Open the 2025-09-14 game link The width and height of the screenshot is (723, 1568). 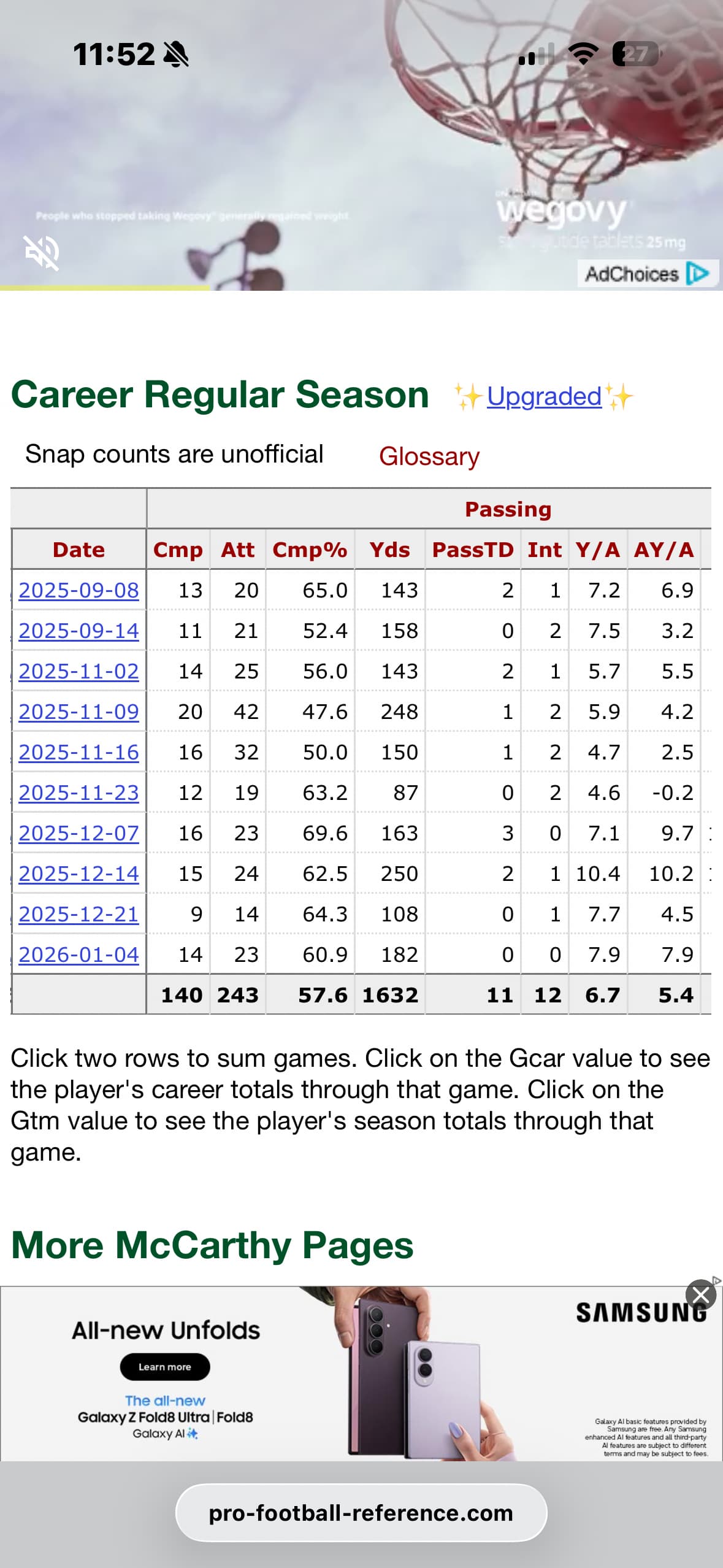pos(78,631)
